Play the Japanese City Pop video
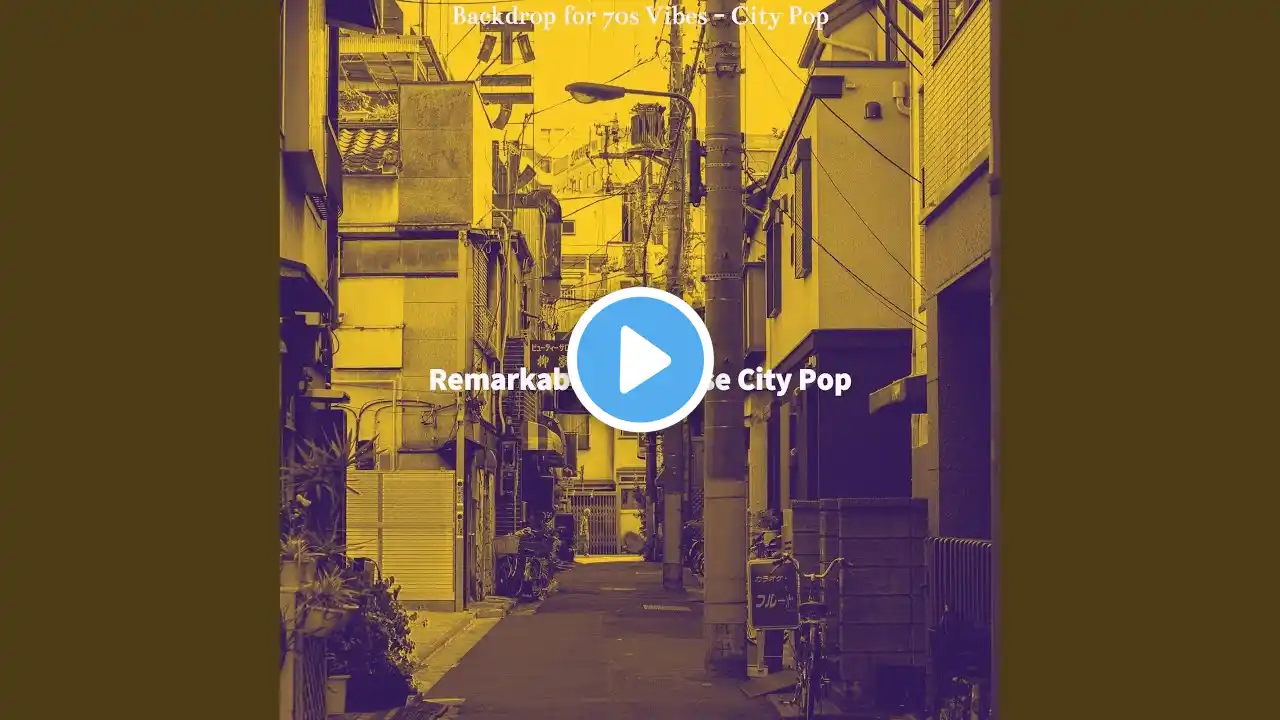Viewport: 1280px width, 720px height. click(x=640, y=360)
